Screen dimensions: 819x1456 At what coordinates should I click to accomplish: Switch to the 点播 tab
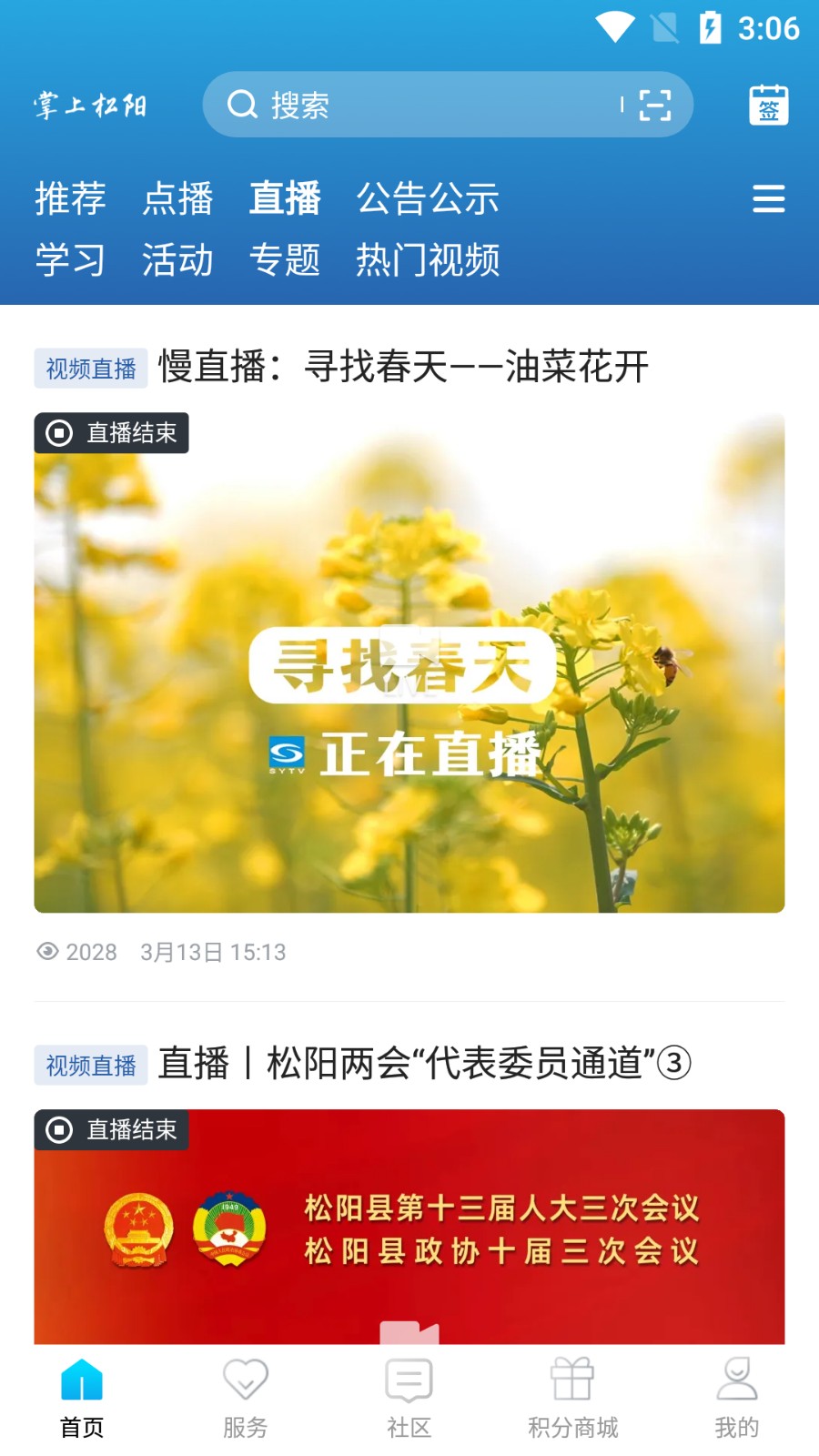pyautogui.click(x=177, y=198)
